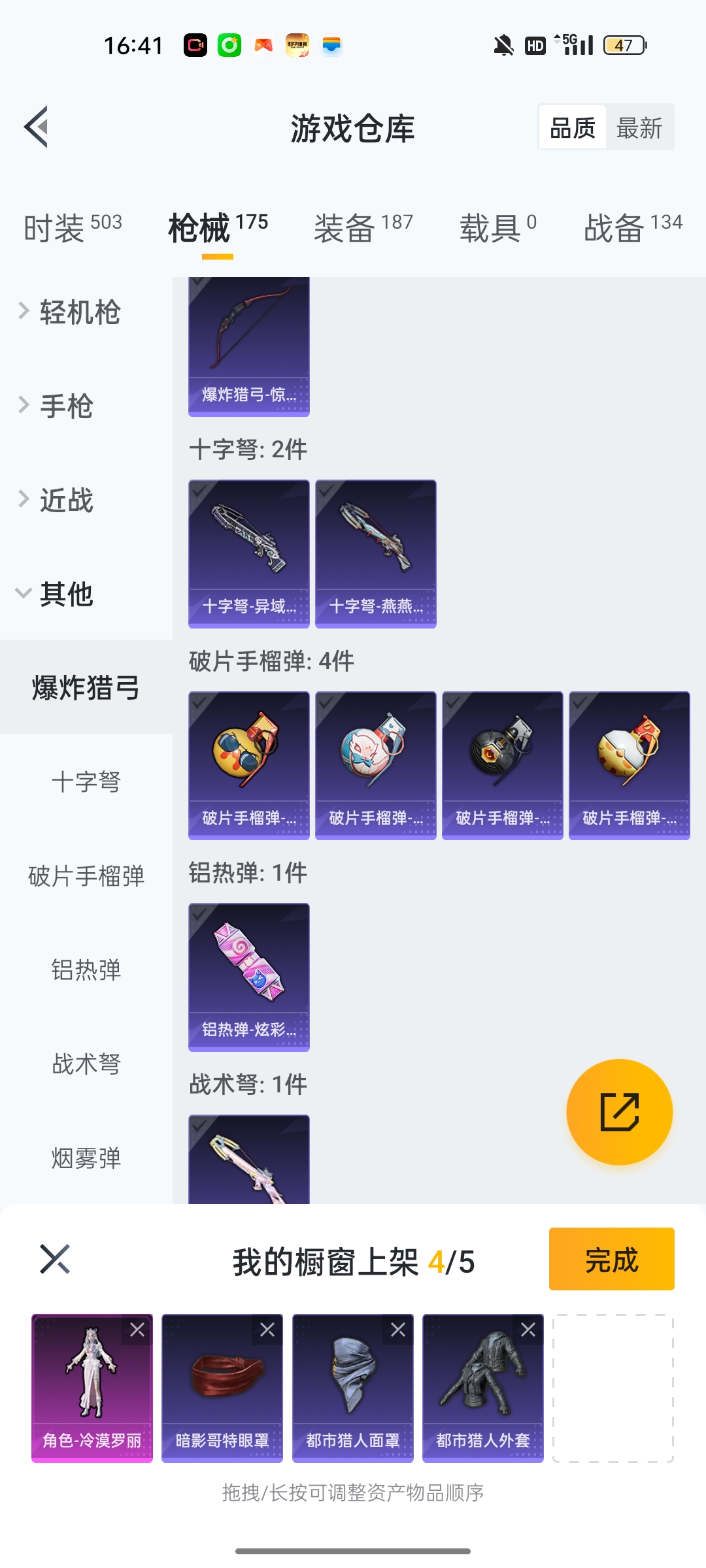
Task: Remove 角色-冷漠罗丽 from showcase
Action: coord(137,1330)
